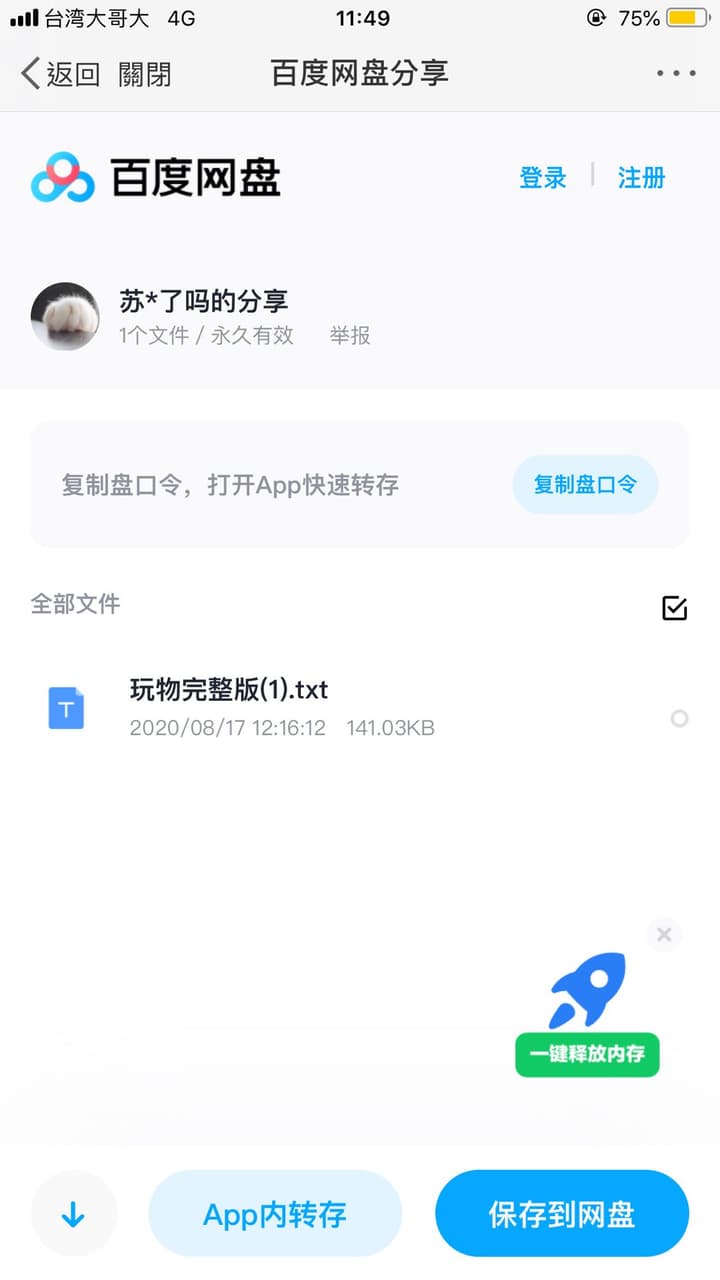This screenshot has width=720, height=1280.
Task: Tap 登录 to log in
Action: pos(542,178)
